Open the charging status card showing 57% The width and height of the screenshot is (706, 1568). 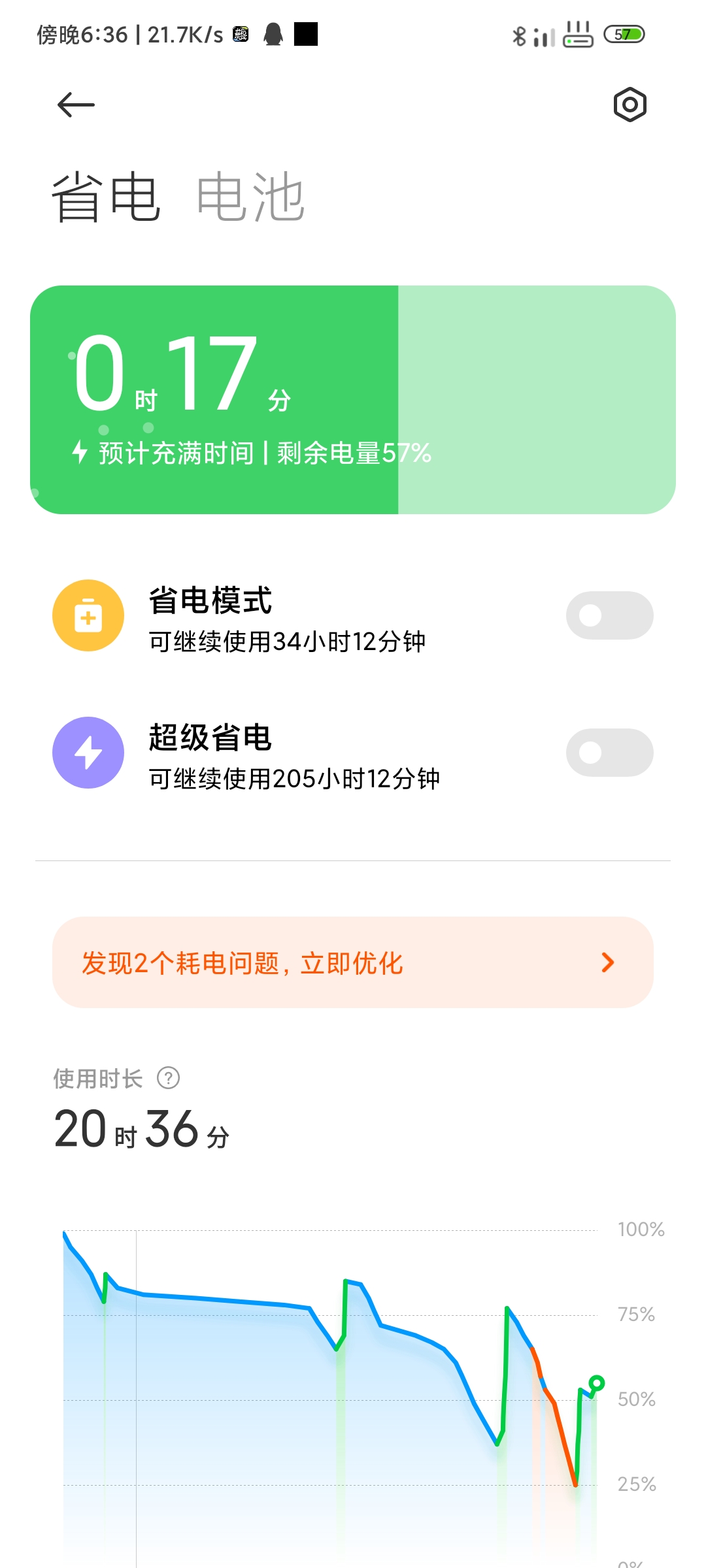[x=353, y=400]
